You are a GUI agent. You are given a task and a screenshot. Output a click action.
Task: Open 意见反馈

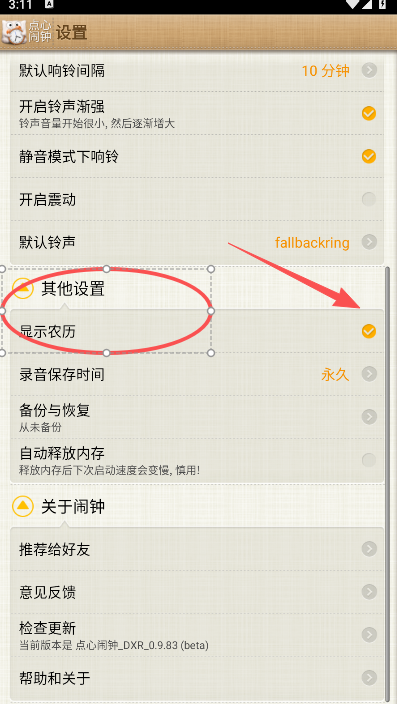(197, 592)
